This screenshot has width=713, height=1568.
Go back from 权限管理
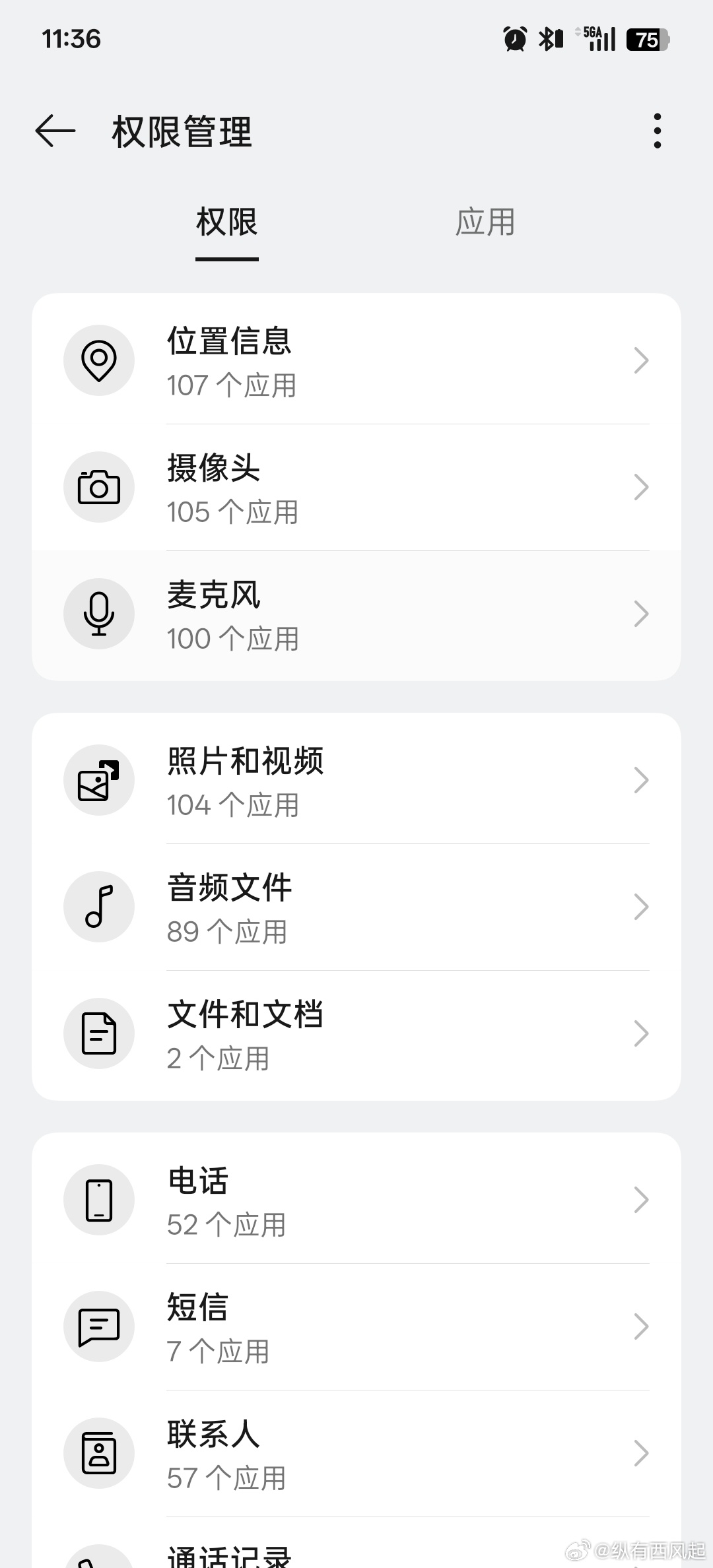pos(55,131)
